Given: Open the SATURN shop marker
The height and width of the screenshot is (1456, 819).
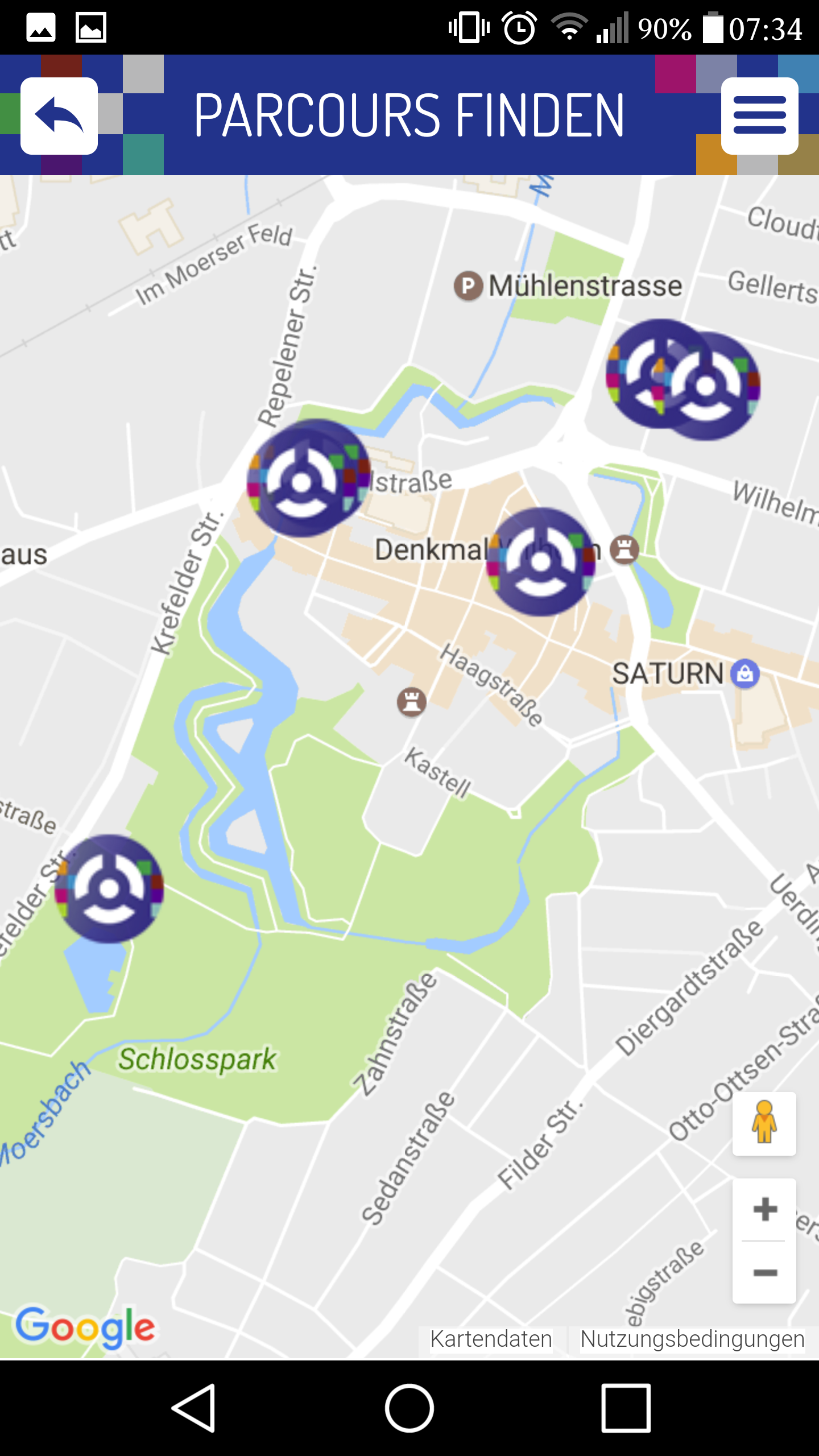Looking at the screenshot, I should [744, 674].
